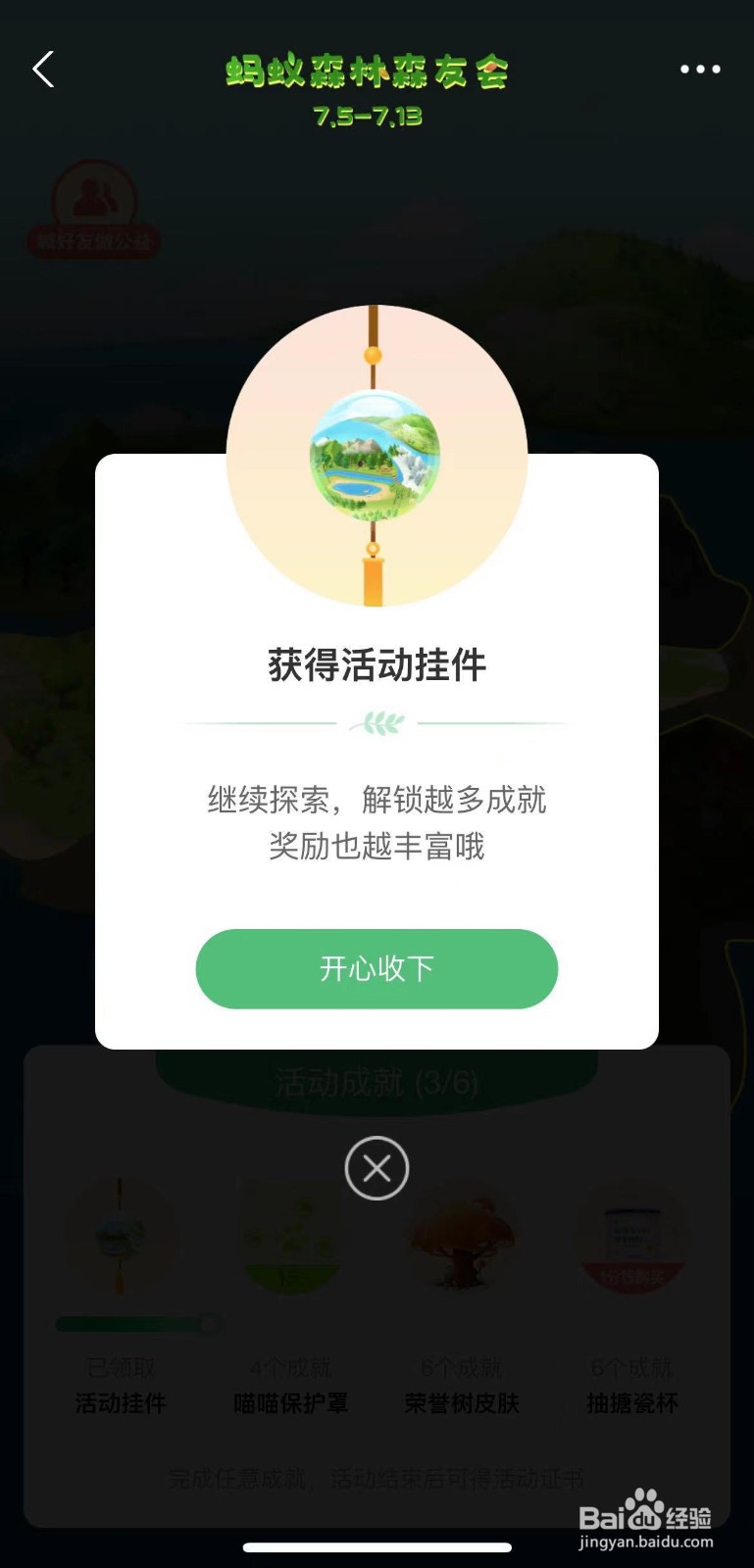Open the 喵喵保护罩 achievement icon
This screenshot has width=754, height=1568.
pos(291,1240)
